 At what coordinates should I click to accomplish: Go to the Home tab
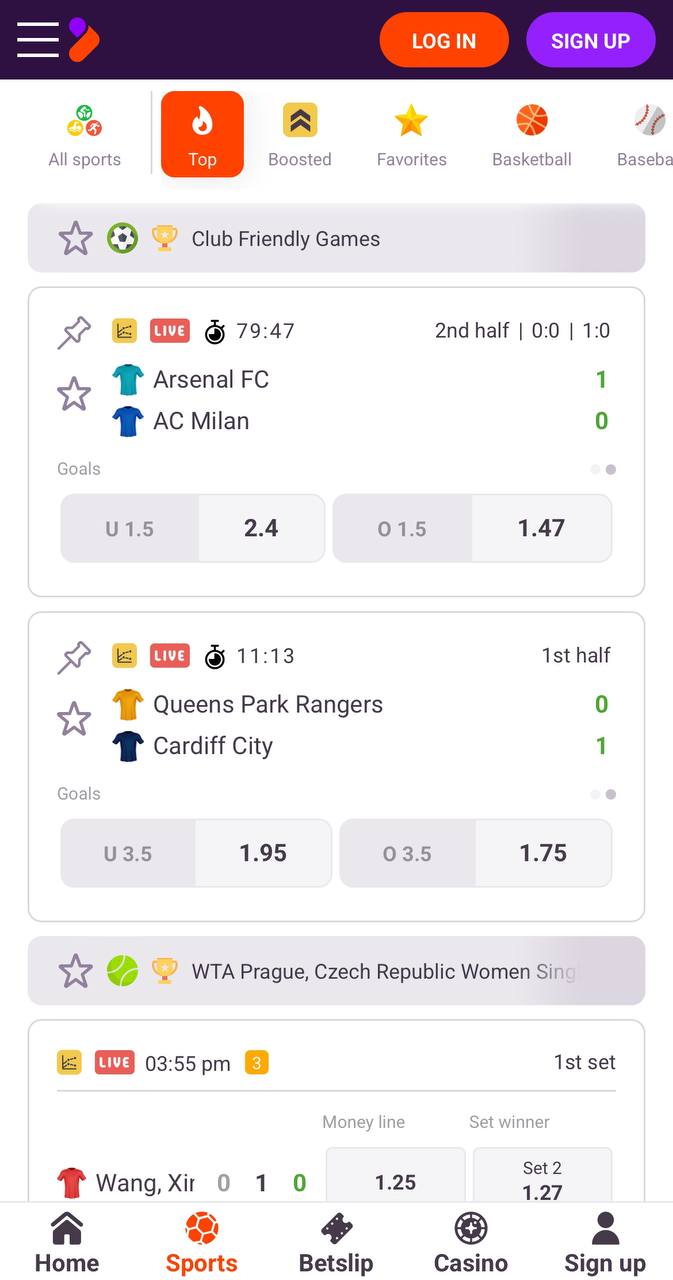coord(67,1243)
